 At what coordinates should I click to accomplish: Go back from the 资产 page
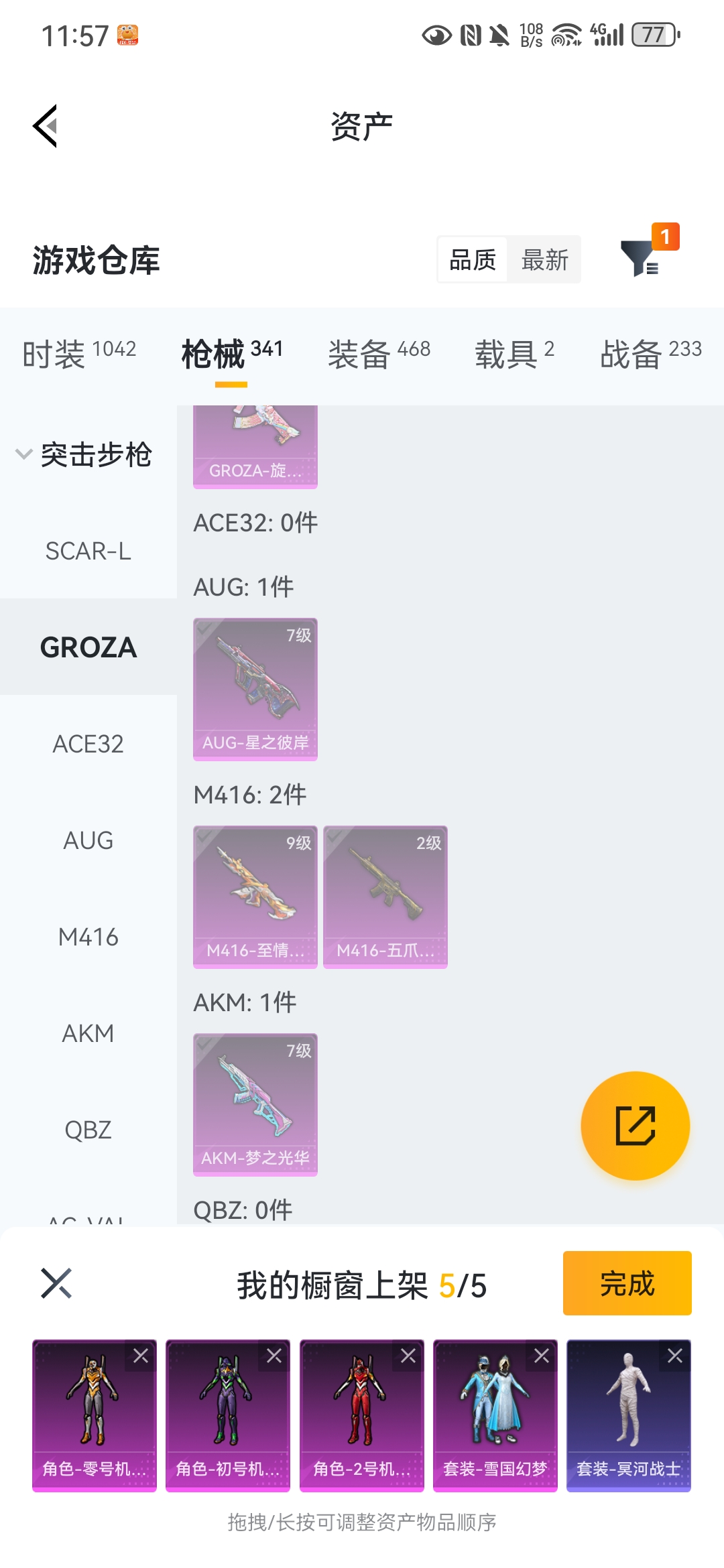[x=46, y=126]
